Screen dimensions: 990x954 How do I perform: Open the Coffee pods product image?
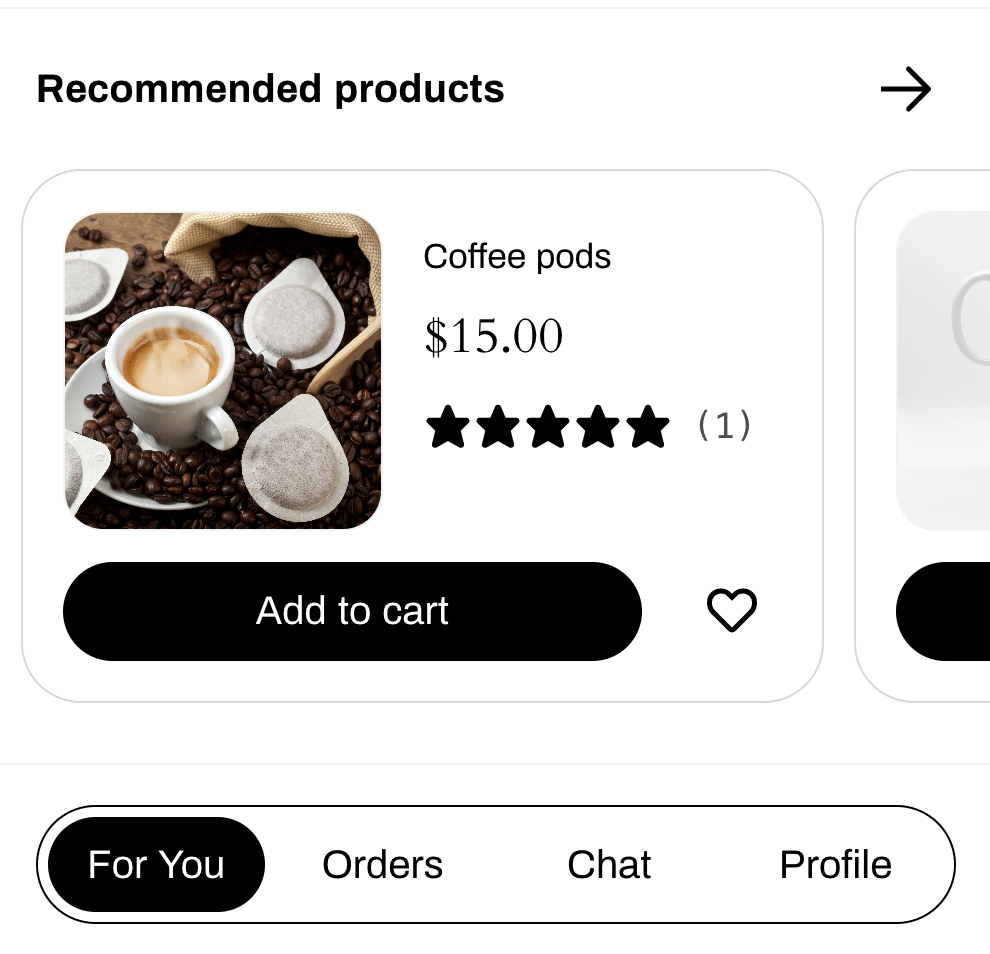coord(223,370)
